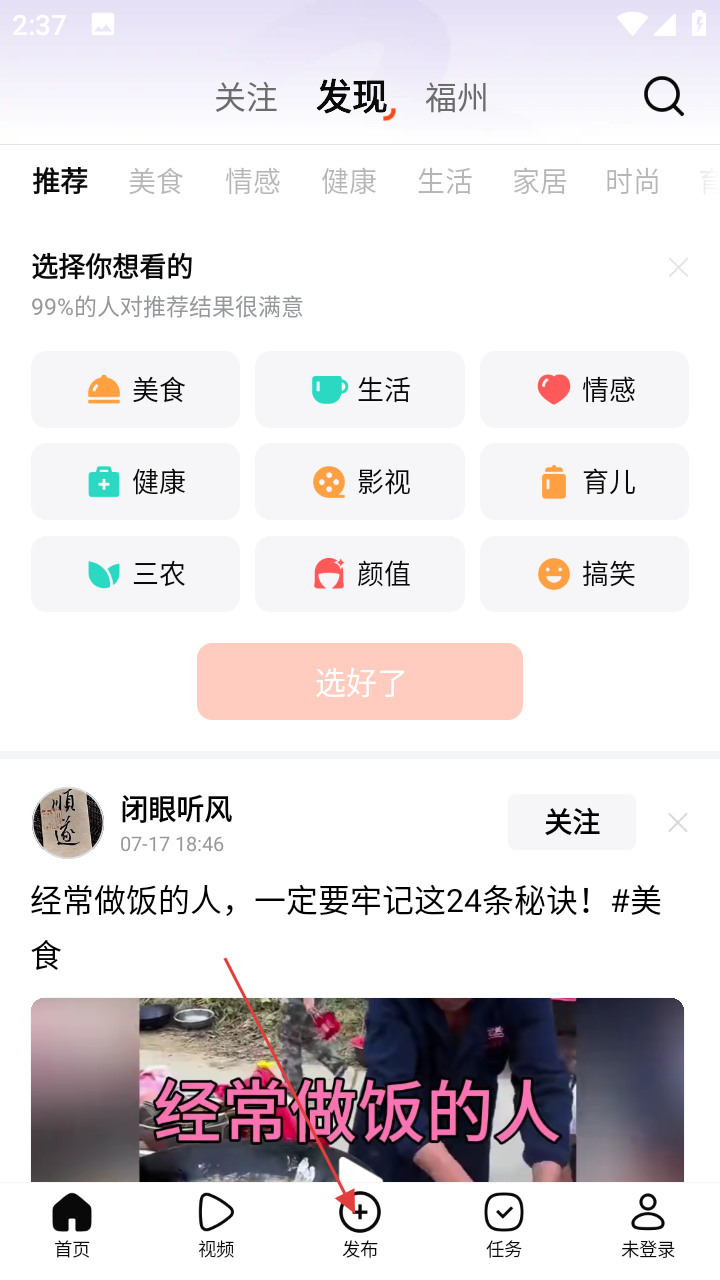Screen dimensions: 720x1280
Task: Dismiss the post by 闭眼听风
Action: coord(678,823)
